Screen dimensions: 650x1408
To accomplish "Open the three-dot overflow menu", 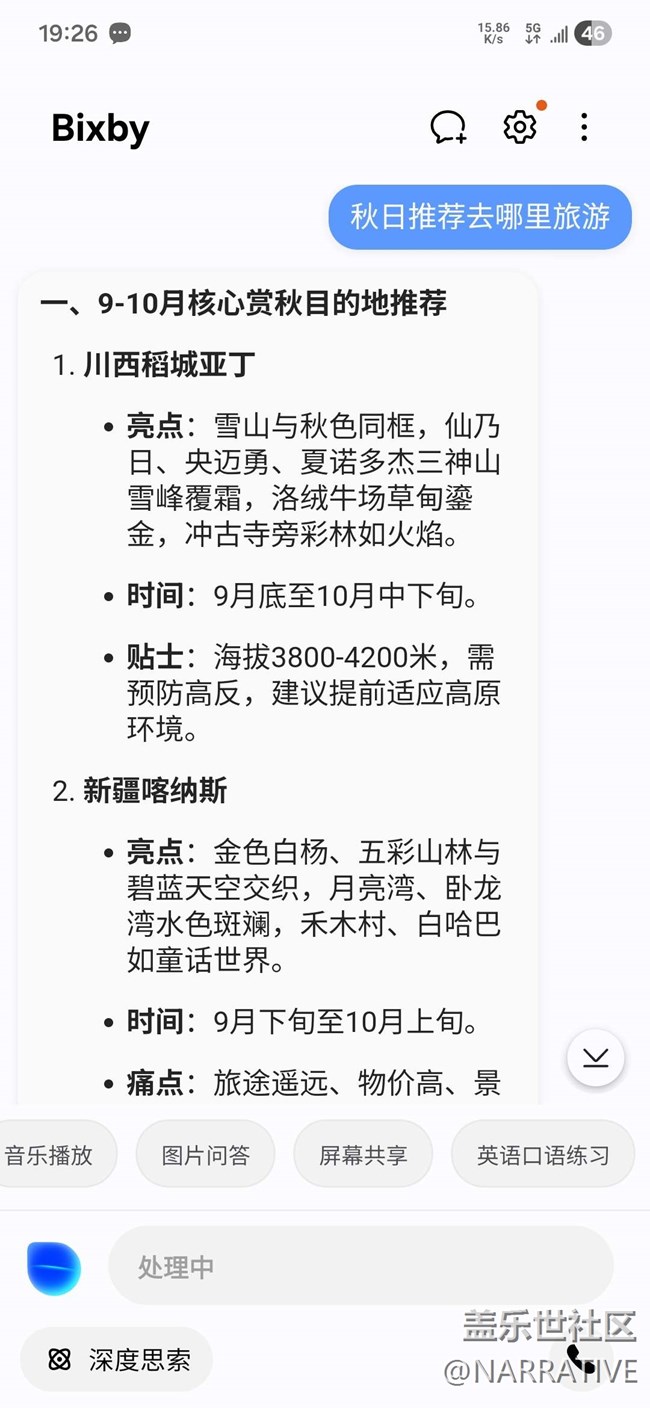I will pyautogui.click(x=584, y=127).
